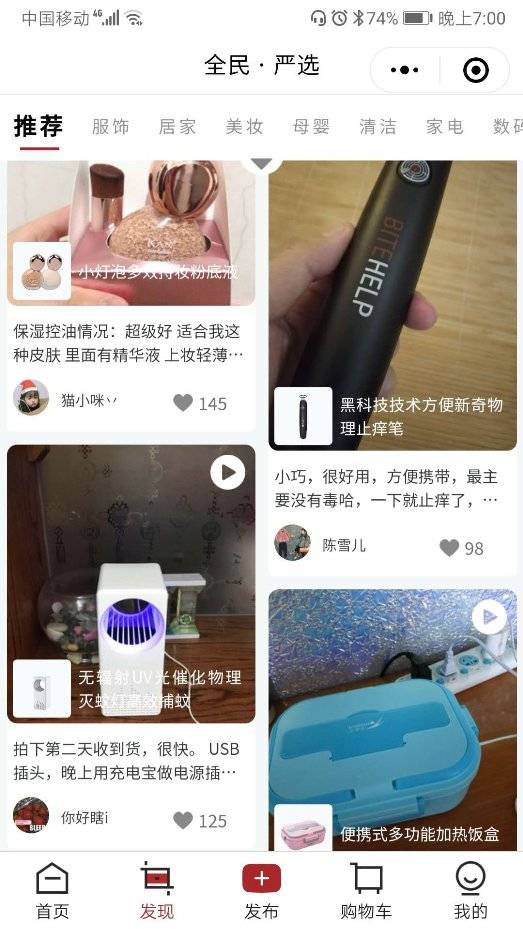Viewport: 523px width, 929px height.
Task: Open the 母婴 category tab
Action: (x=311, y=126)
